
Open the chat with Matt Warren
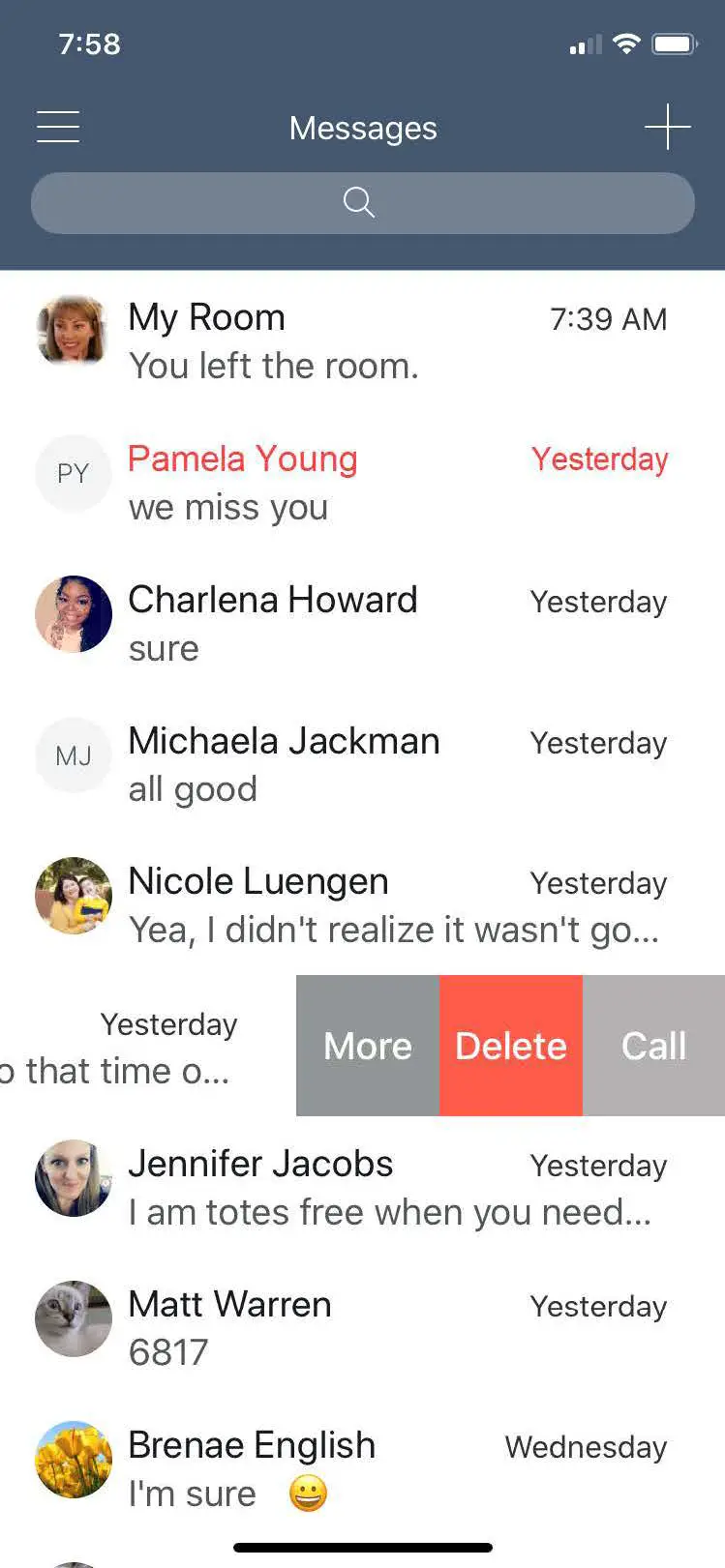click(362, 1327)
